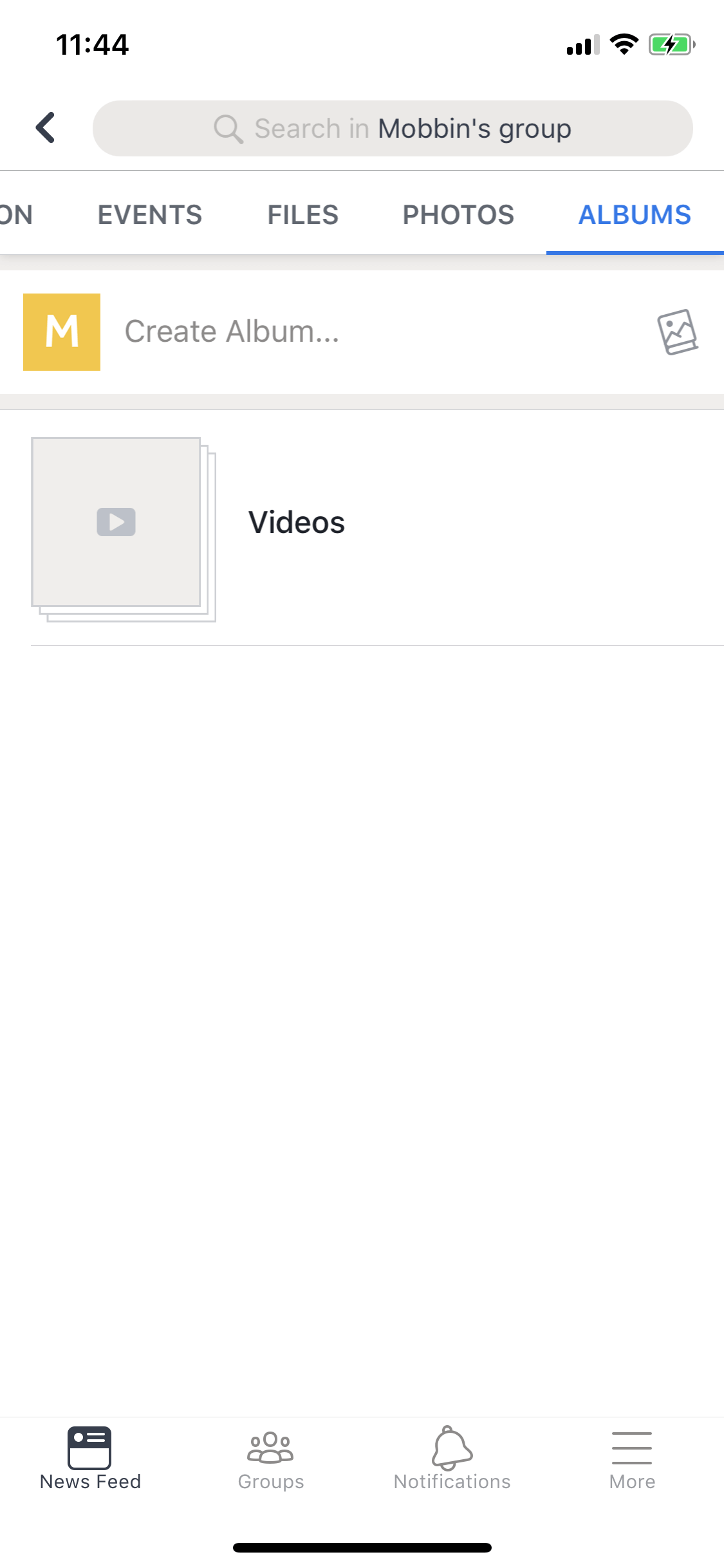This screenshot has width=724, height=1568.
Task: Switch to the Events tab
Action: pos(150,215)
